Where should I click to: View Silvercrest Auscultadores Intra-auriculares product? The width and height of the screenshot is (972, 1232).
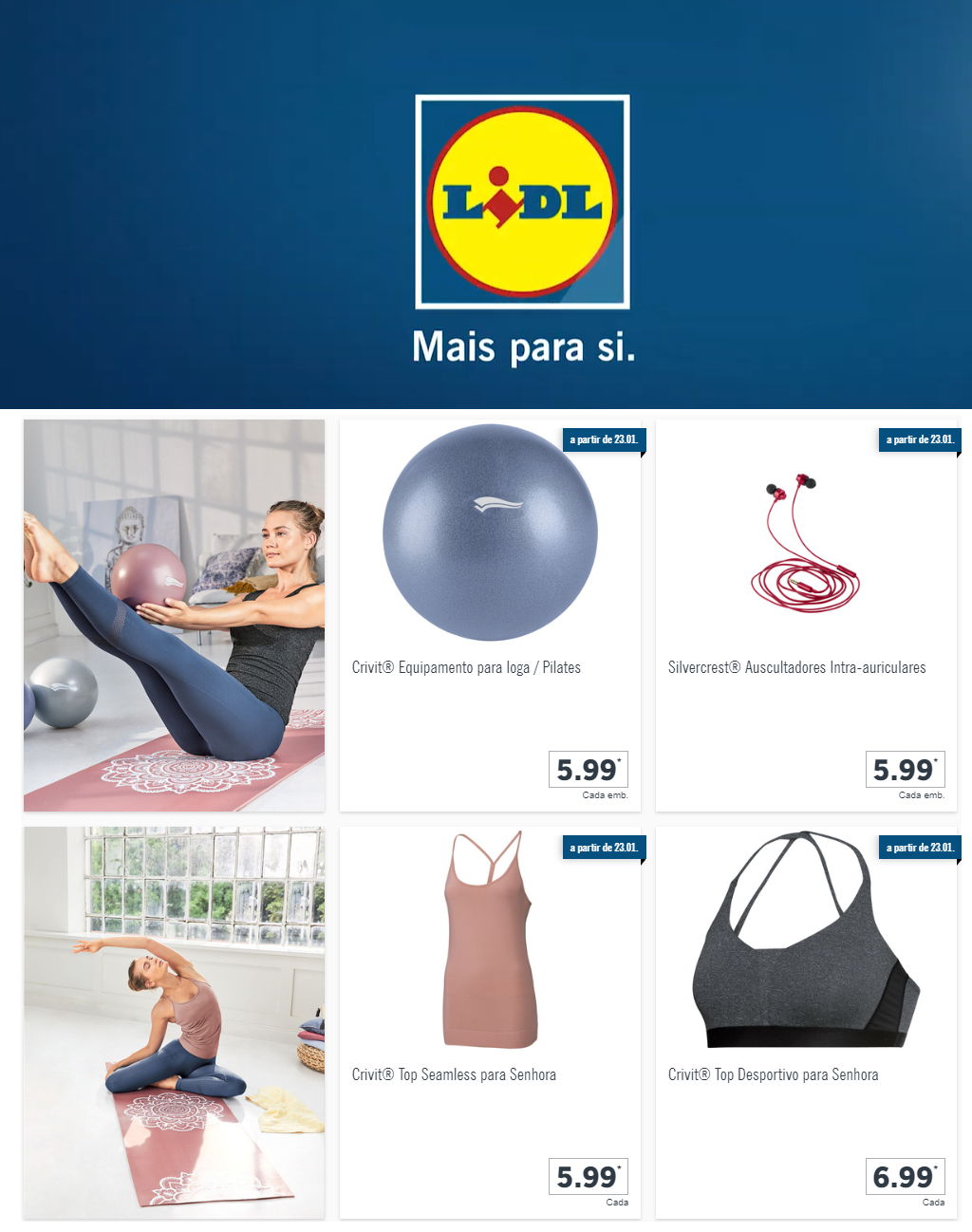(x=806, y=615)
